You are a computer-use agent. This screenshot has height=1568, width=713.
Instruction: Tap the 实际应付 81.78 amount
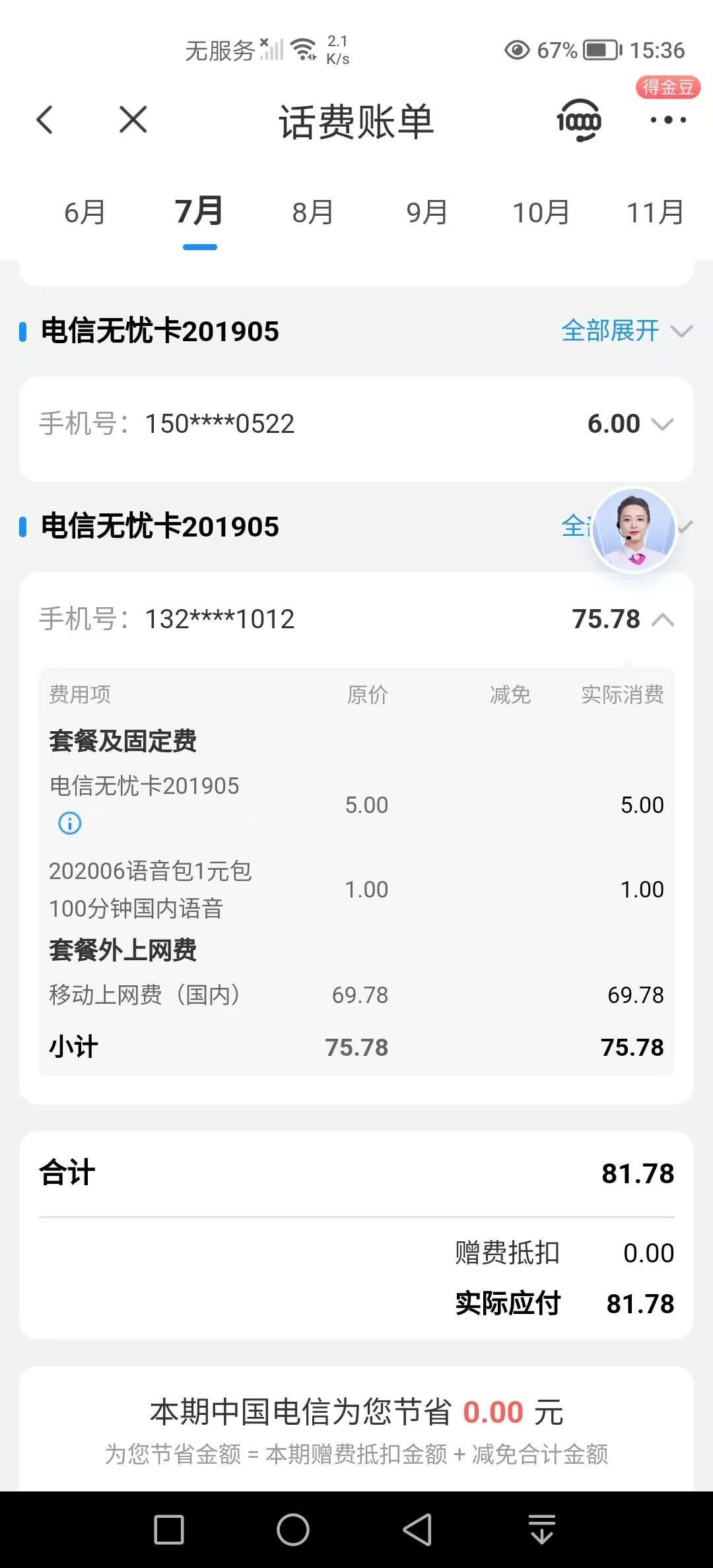coord(639,1303)
